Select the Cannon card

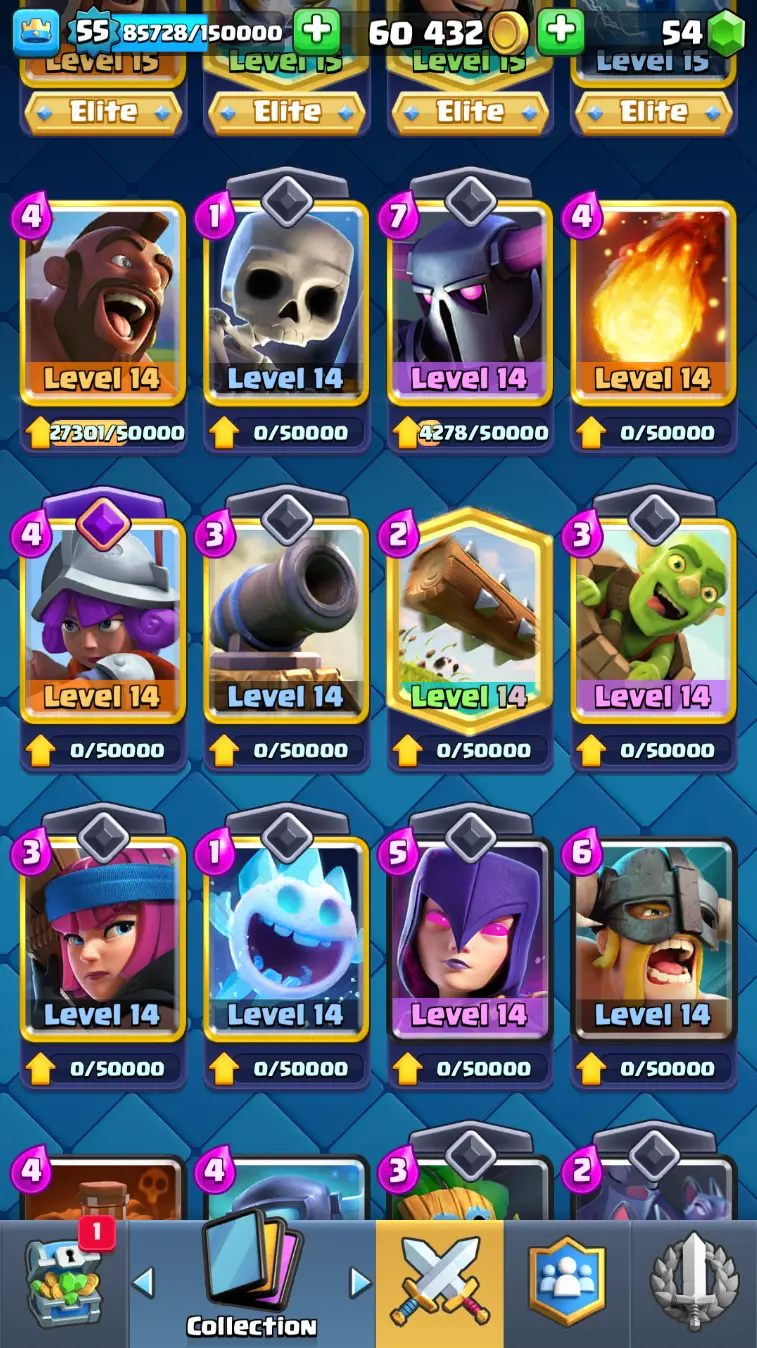pyautogui.click(x=286, y=618)
